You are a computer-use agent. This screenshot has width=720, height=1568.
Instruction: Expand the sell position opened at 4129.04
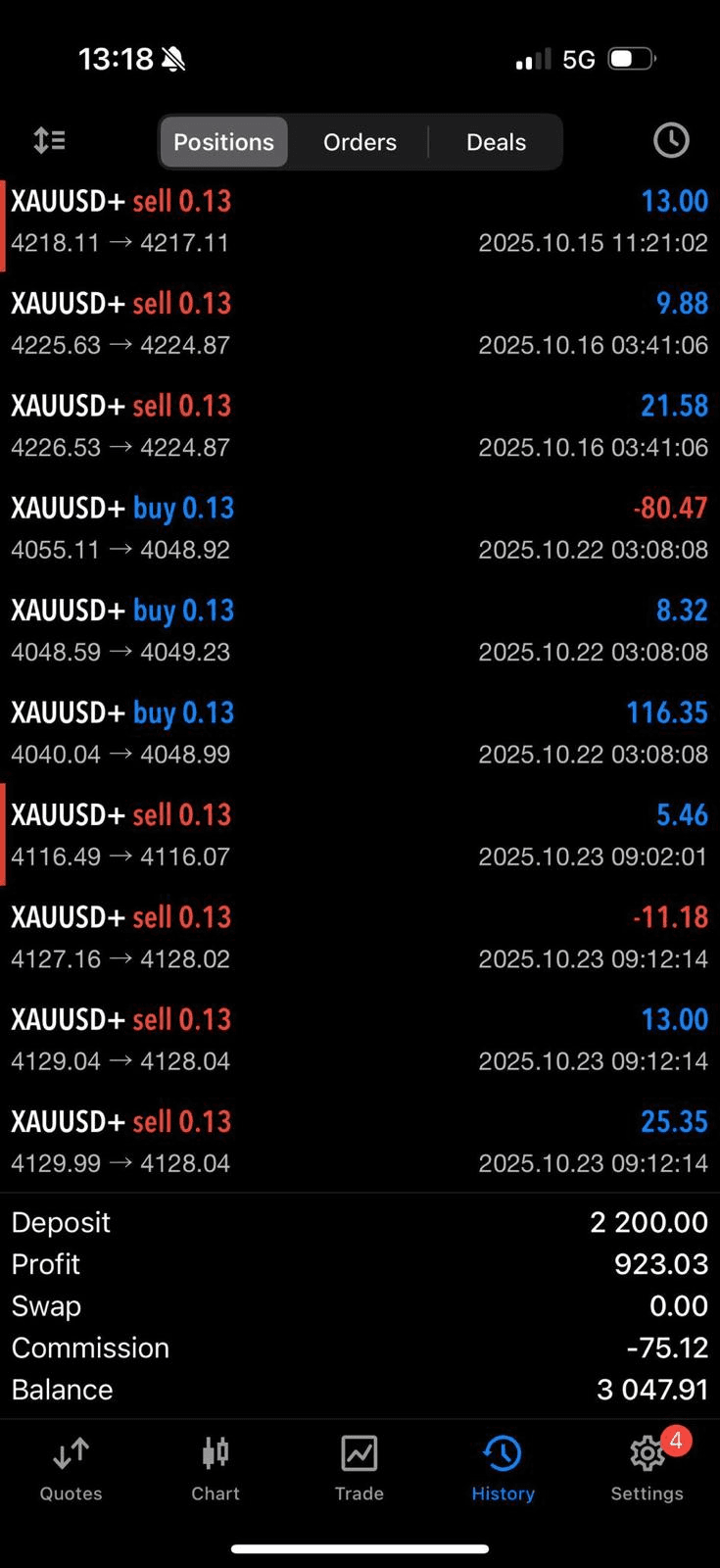(x=360, y=1039)
